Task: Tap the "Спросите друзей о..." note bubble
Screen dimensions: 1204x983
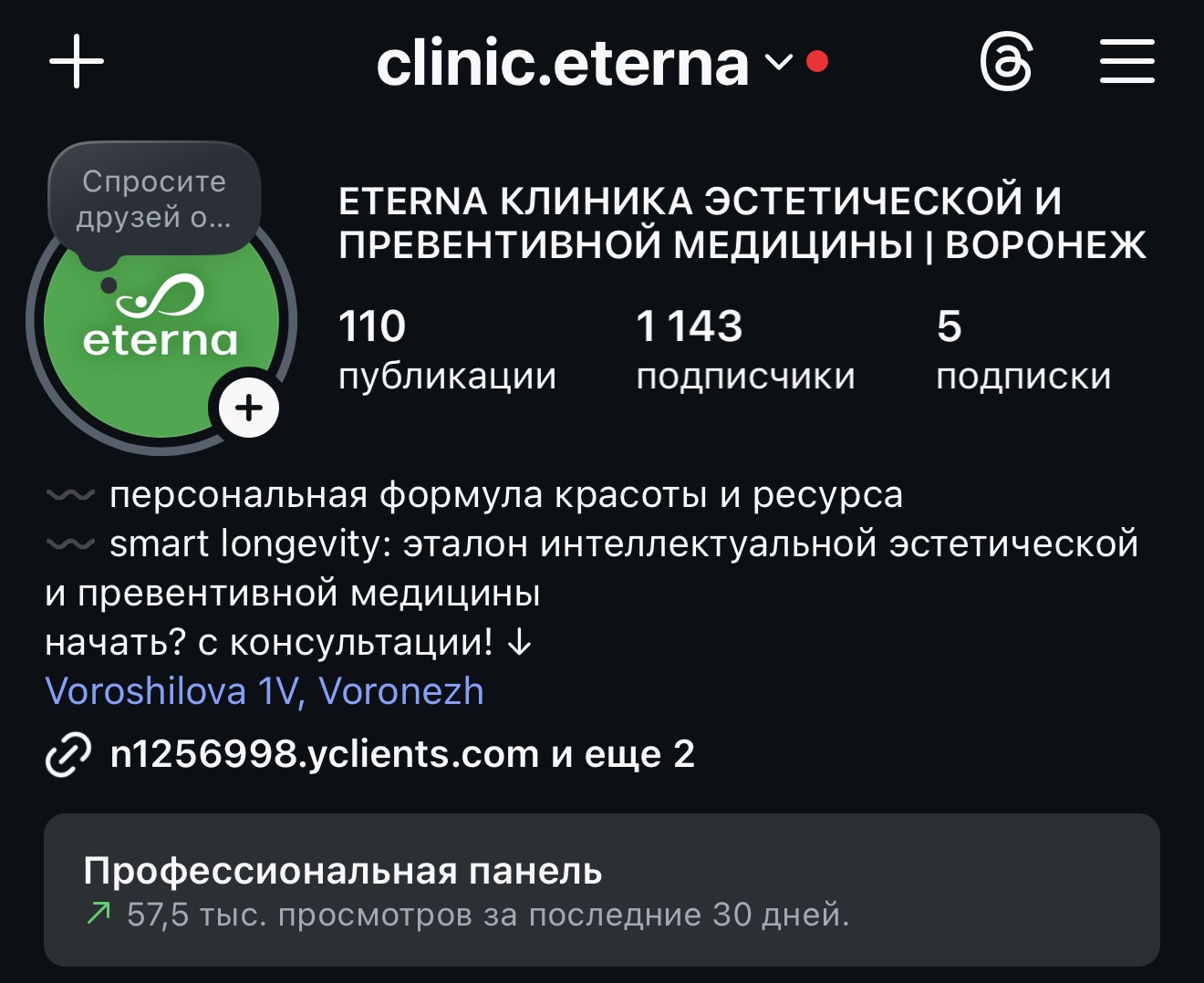Action: [154, 199]
